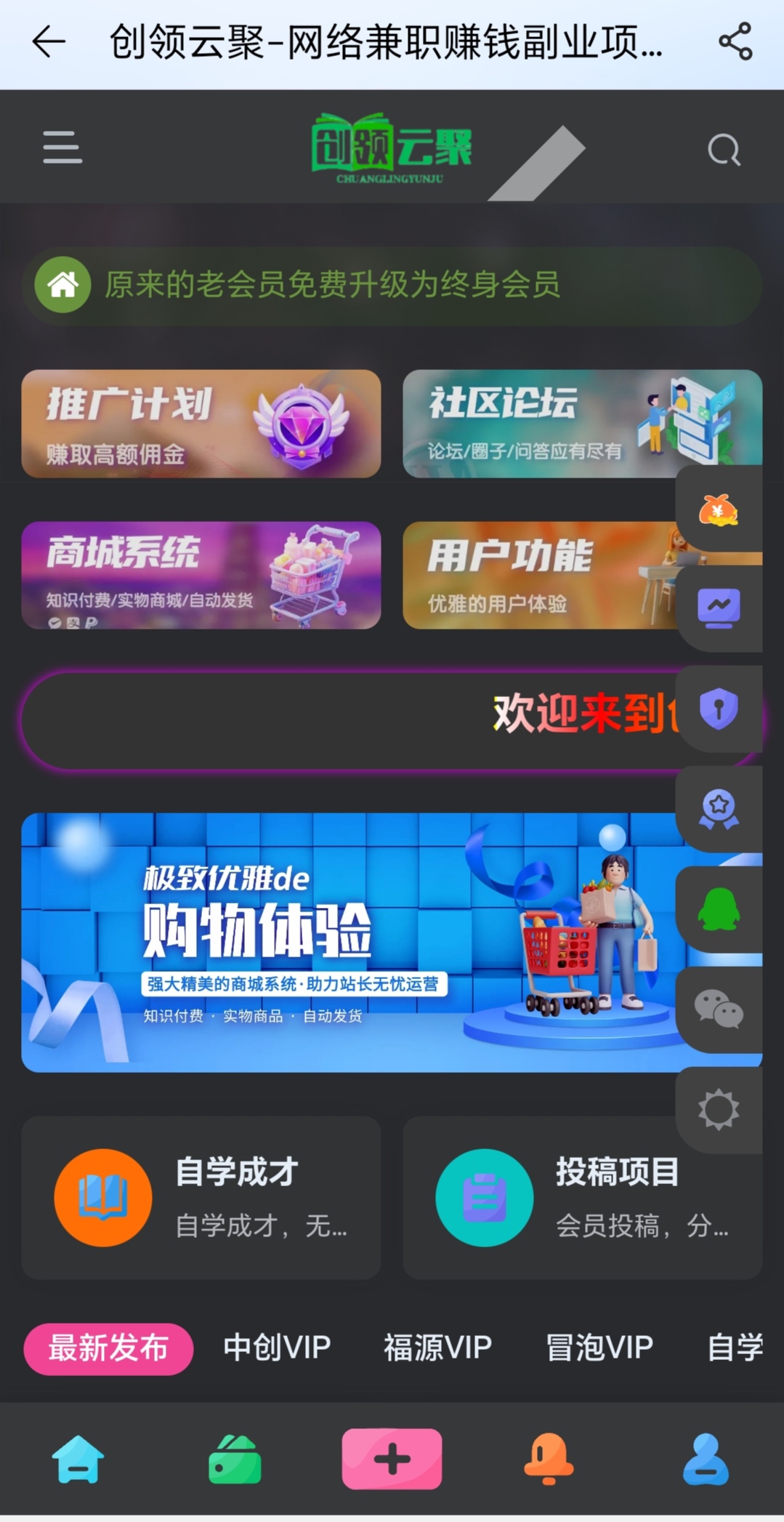784x1522 pixels.
Task: Open the hamburger navigation menu
Action: (62, 148)
